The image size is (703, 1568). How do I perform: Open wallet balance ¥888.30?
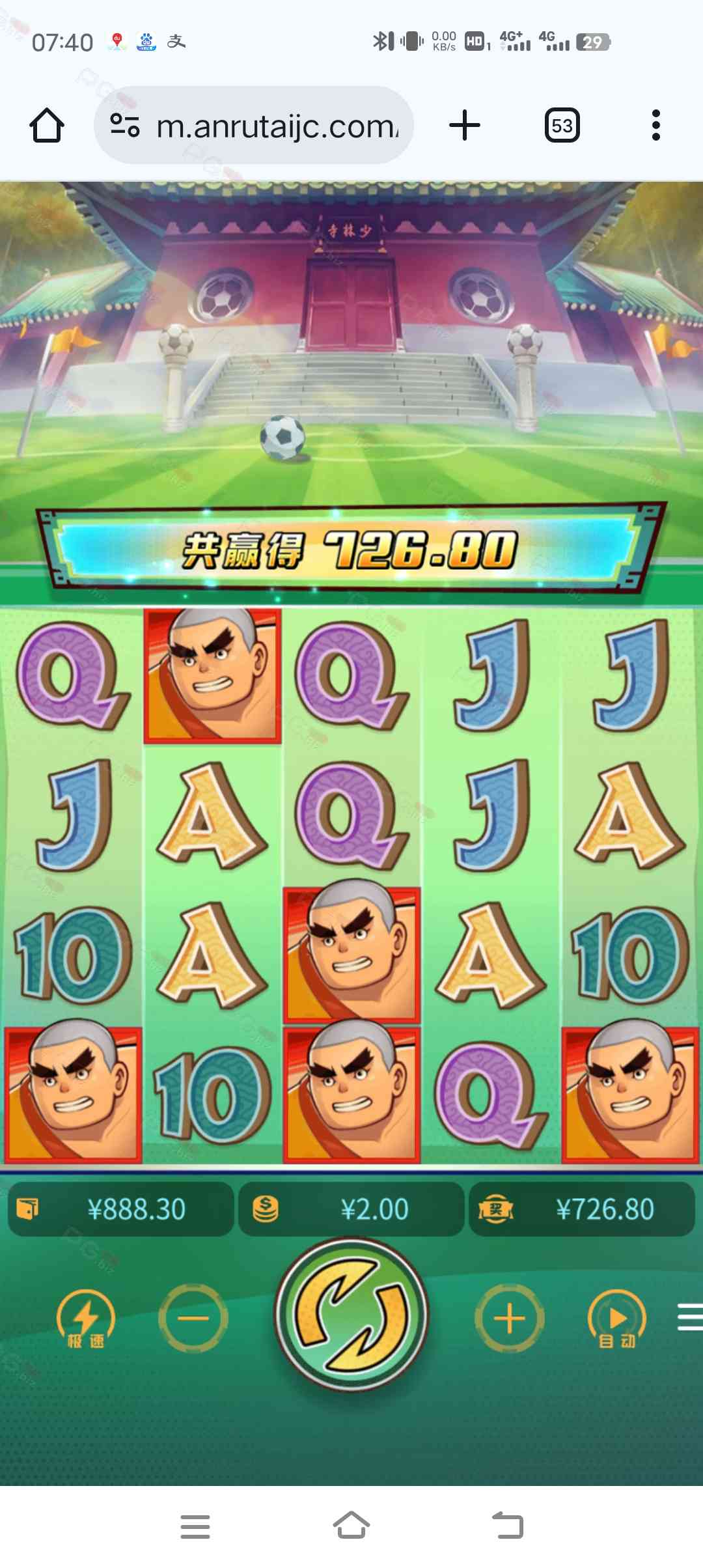[x=121, y=1209]
